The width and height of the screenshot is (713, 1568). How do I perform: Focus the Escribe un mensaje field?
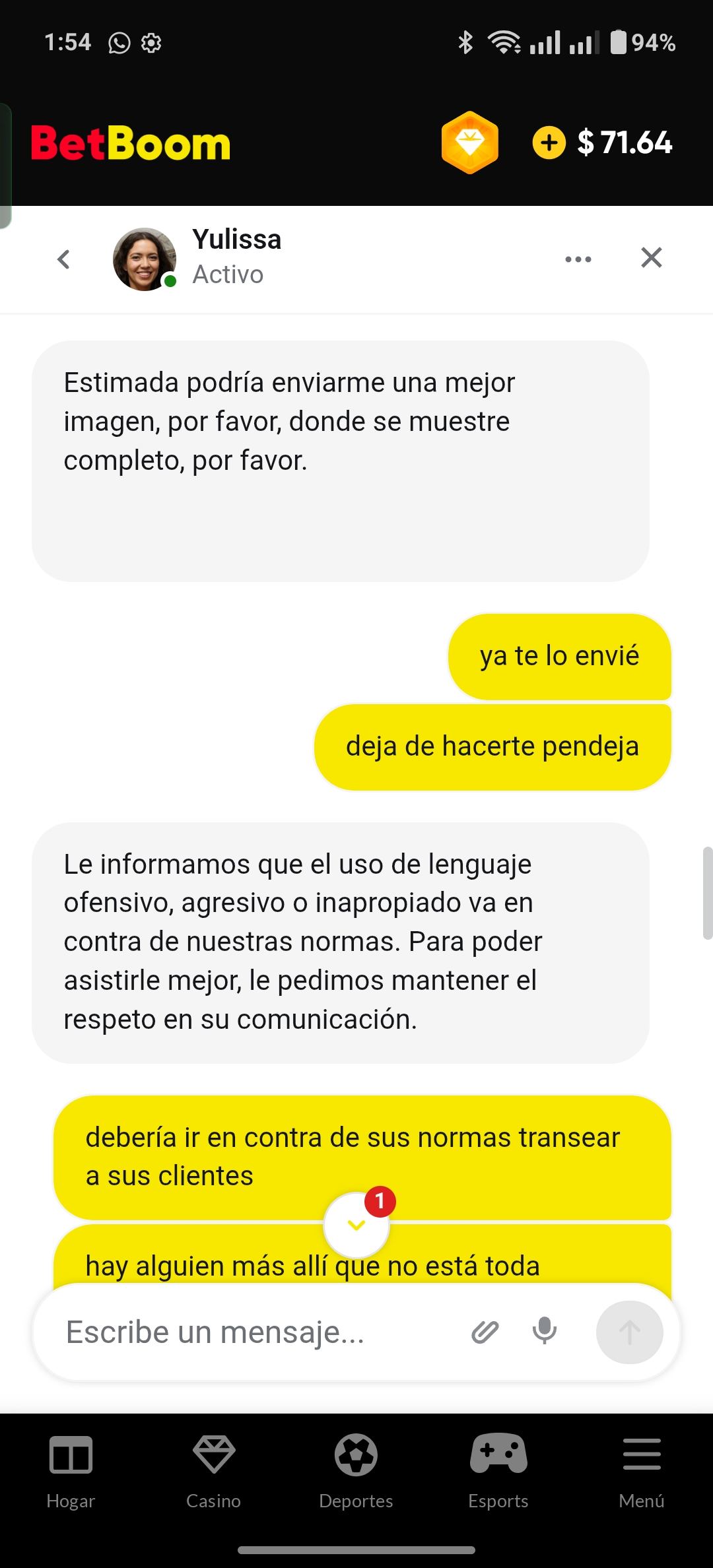[x=251, y=1332]
